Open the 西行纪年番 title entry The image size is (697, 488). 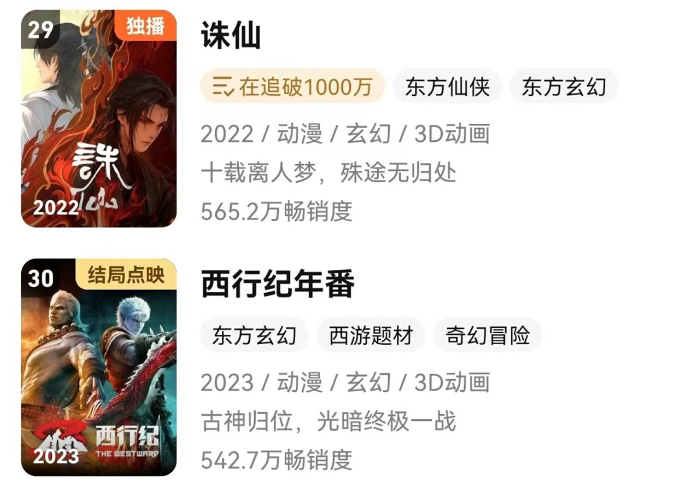click(277, 283)
